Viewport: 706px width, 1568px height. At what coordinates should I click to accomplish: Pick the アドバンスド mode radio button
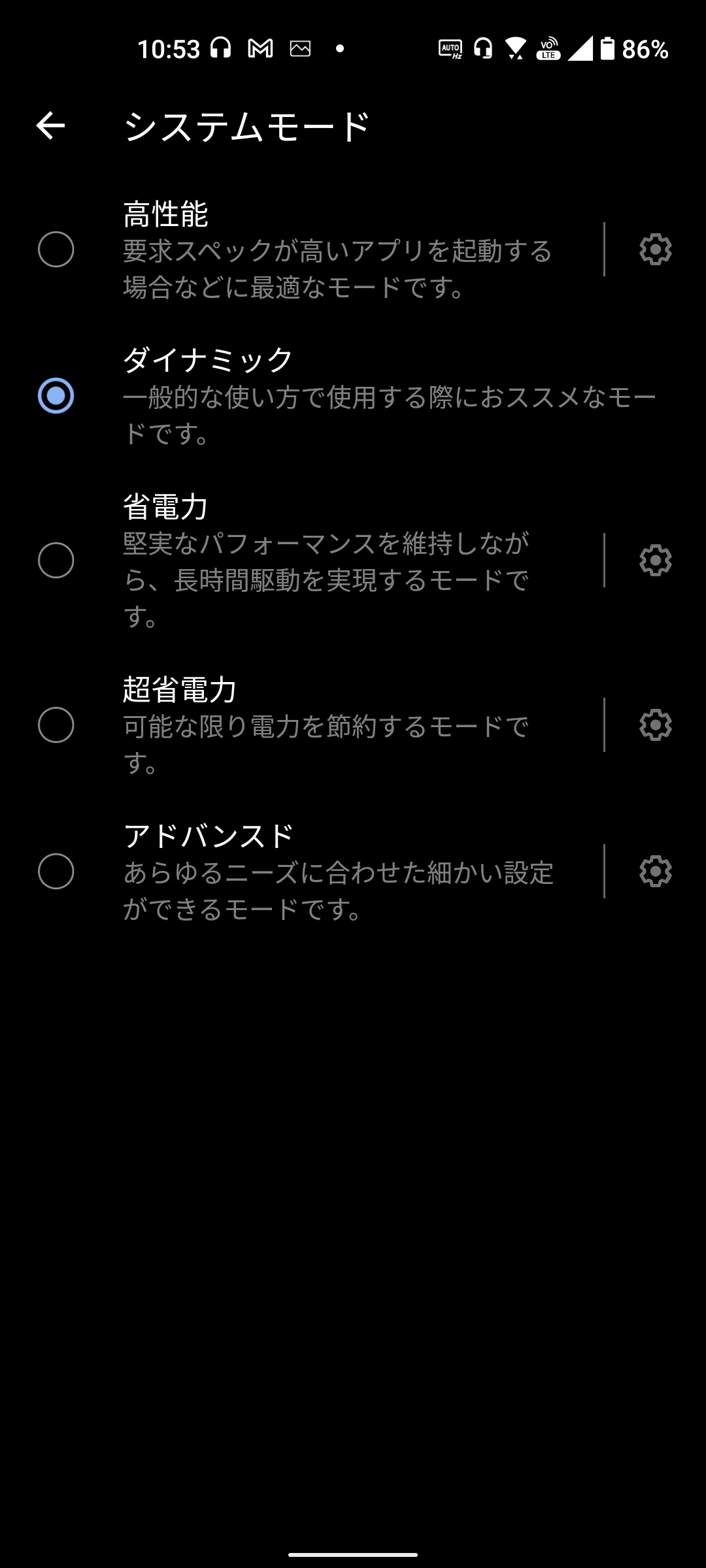coord(56,872)
